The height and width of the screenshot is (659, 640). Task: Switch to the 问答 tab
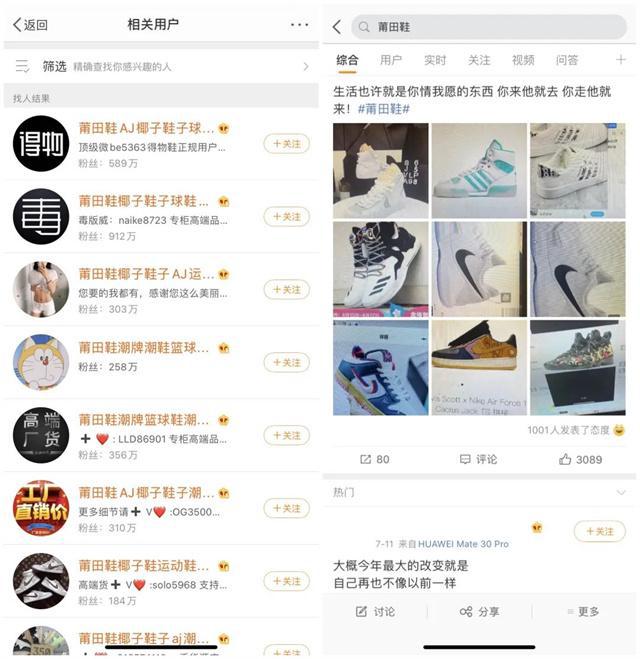pyautogui.click(x=567, y=60)
